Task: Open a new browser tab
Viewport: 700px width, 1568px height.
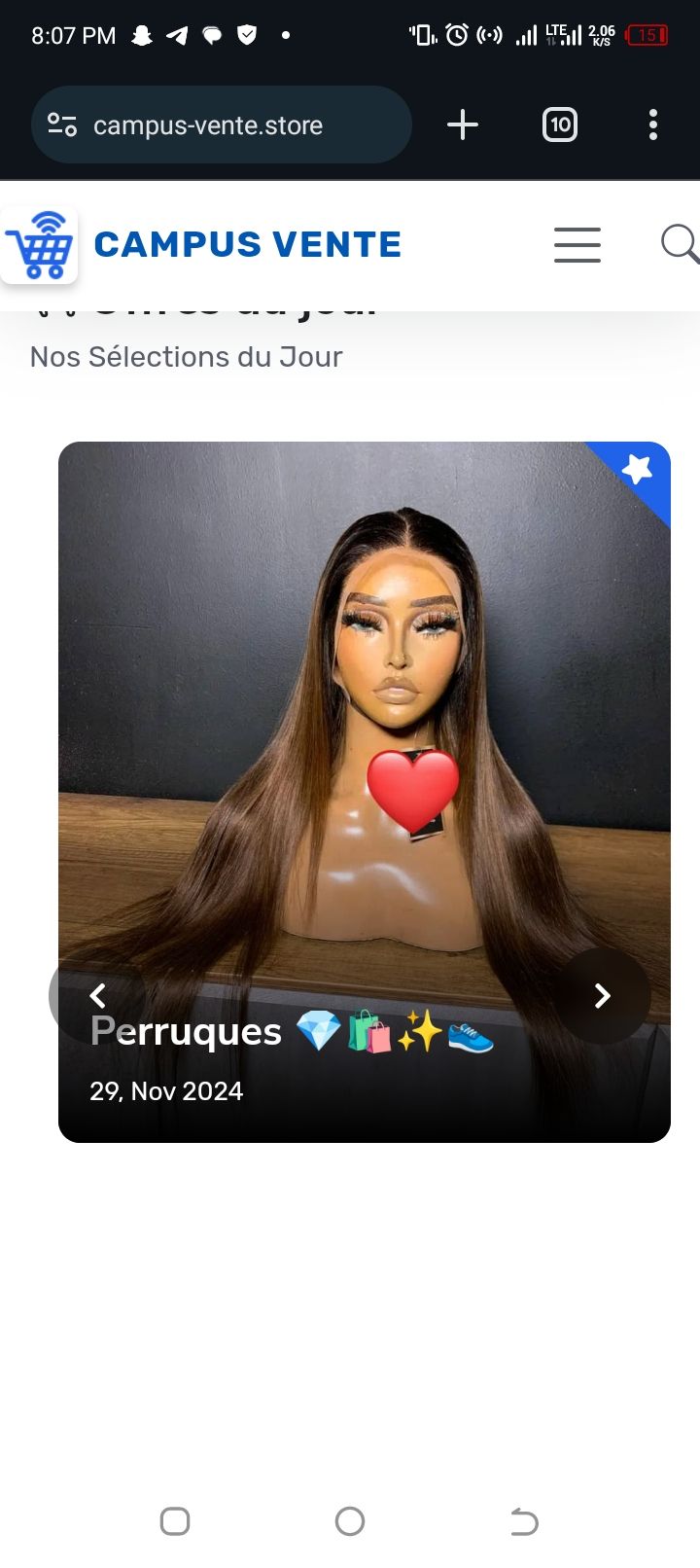Action: click(463, 125)
